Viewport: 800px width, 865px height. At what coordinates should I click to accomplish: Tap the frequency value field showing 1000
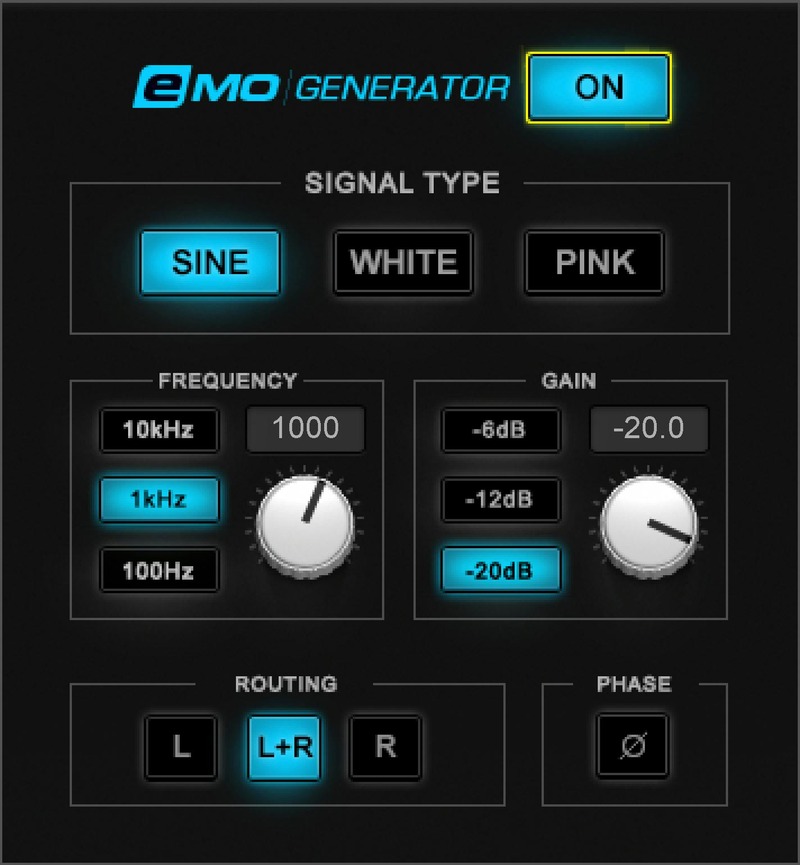(x=306, y=429)
